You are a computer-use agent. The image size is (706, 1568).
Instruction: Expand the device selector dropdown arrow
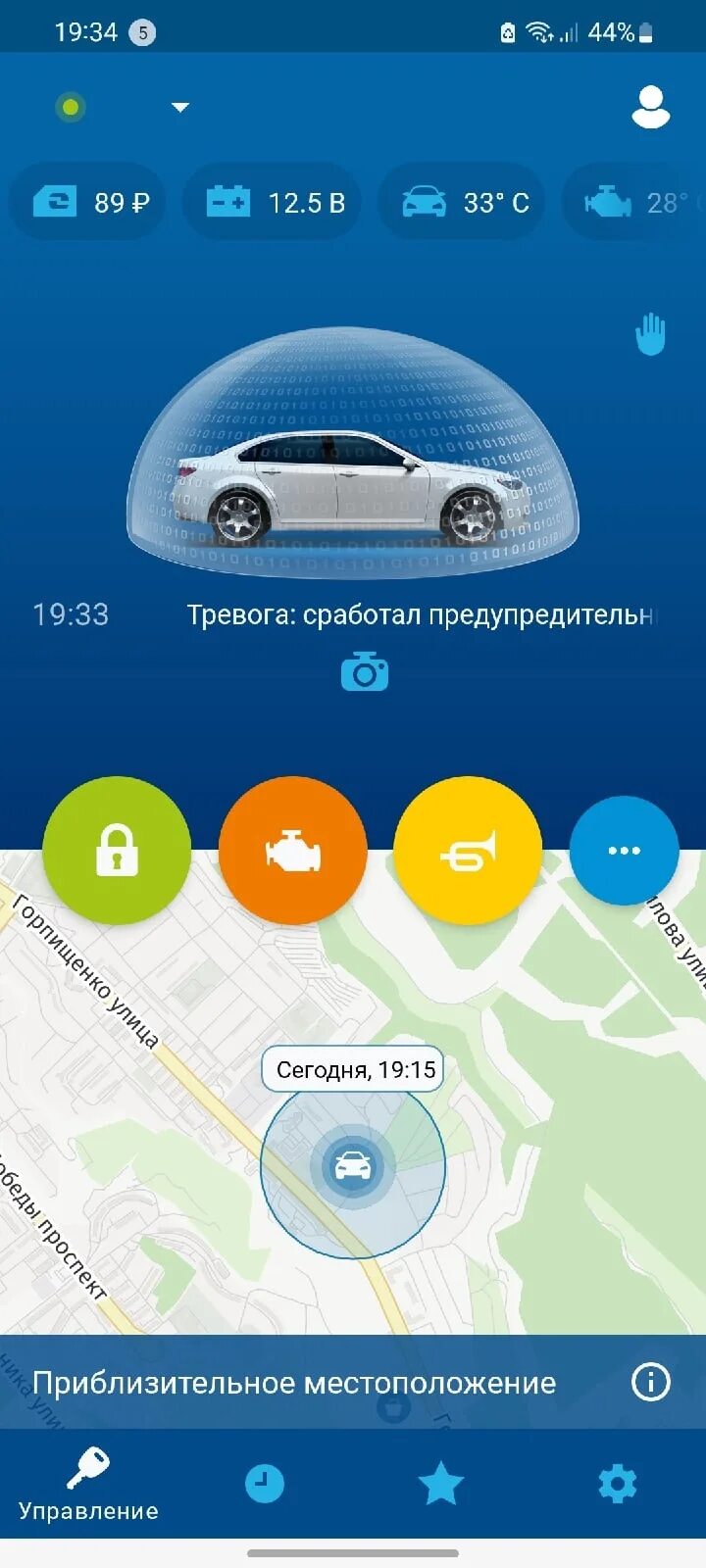click(x=179, y=107)
